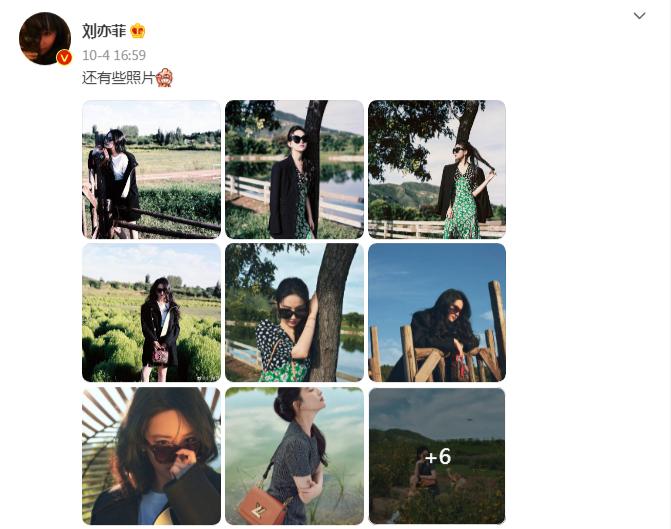The height and width of the screenshot is (529, 671).
Task: View the +6 more photos tile
Action: click(x=437, y=455)
